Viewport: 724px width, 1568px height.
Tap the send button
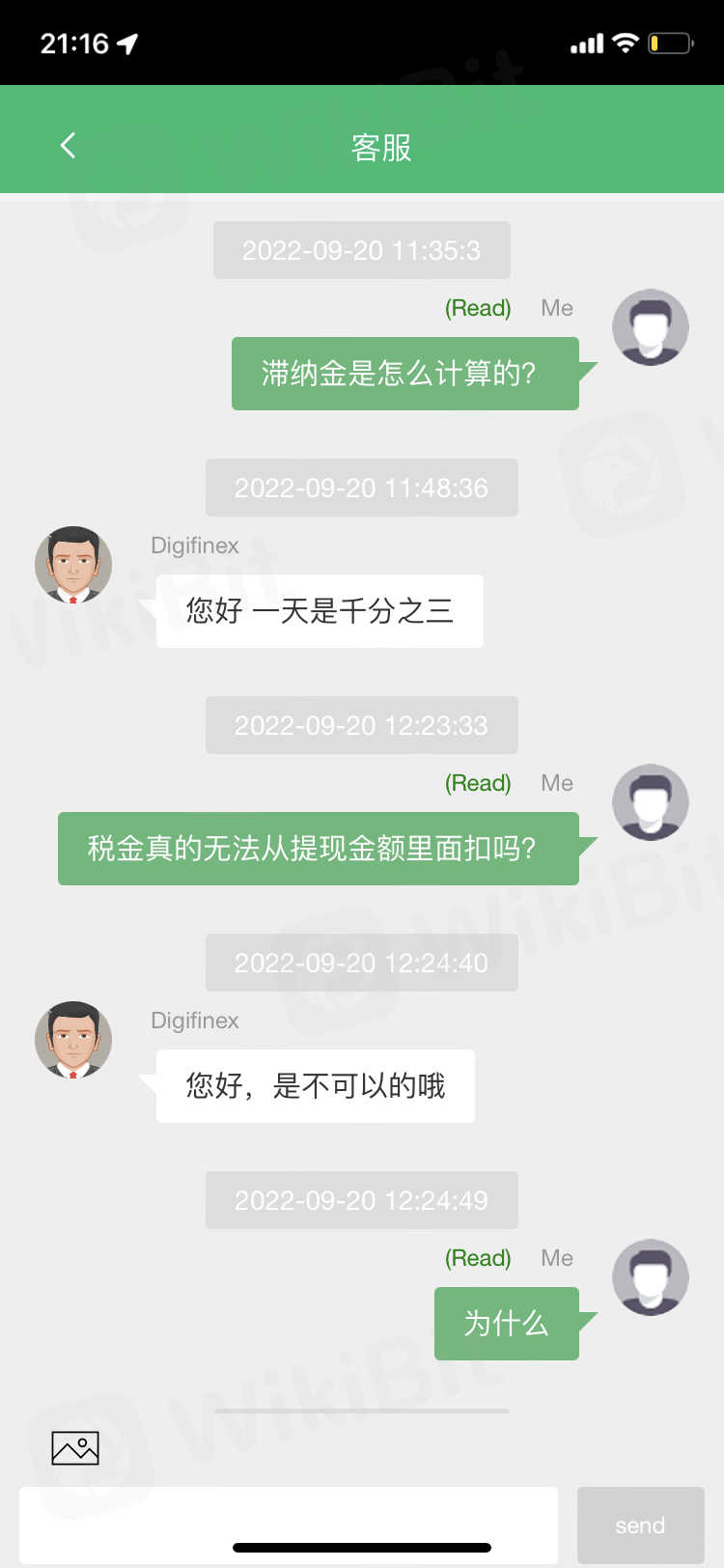[x=640, y=1525]
